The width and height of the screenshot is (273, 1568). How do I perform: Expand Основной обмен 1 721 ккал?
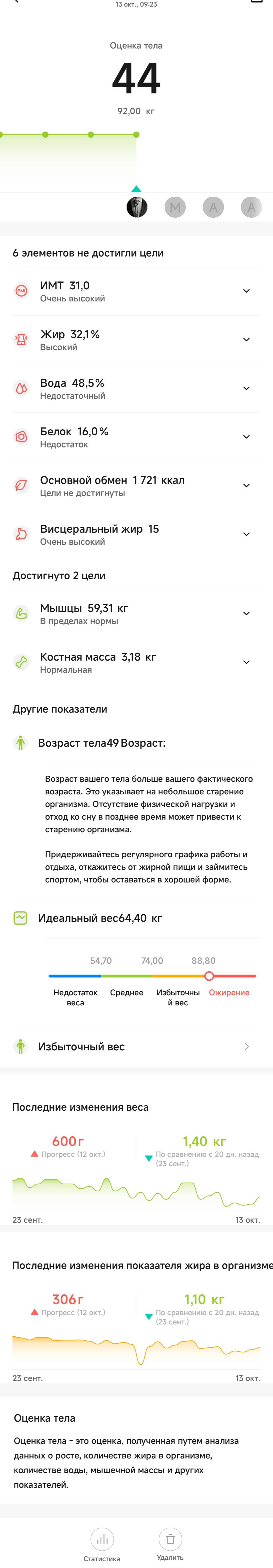(136, 486)
